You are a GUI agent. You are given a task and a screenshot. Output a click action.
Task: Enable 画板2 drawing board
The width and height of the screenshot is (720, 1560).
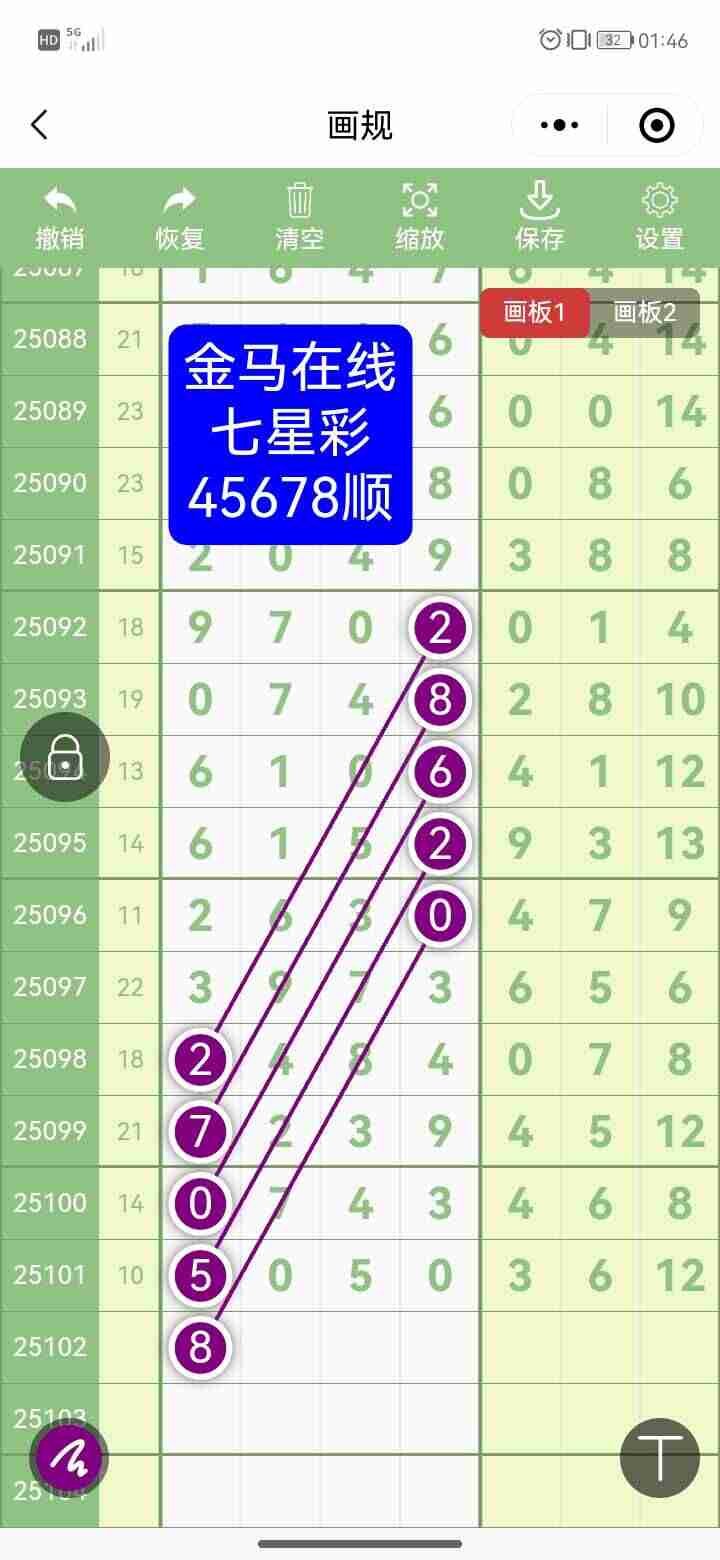click(640, 311)
